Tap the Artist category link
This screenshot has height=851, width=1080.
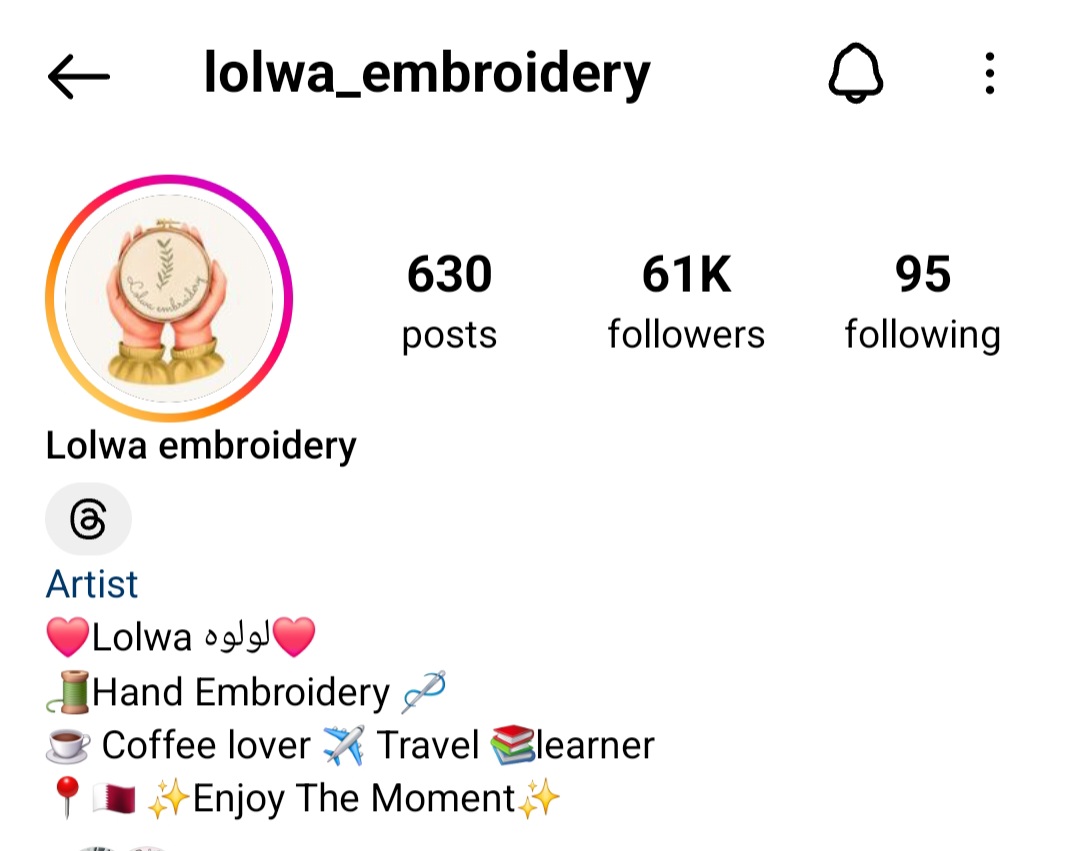tap(92, 584)
